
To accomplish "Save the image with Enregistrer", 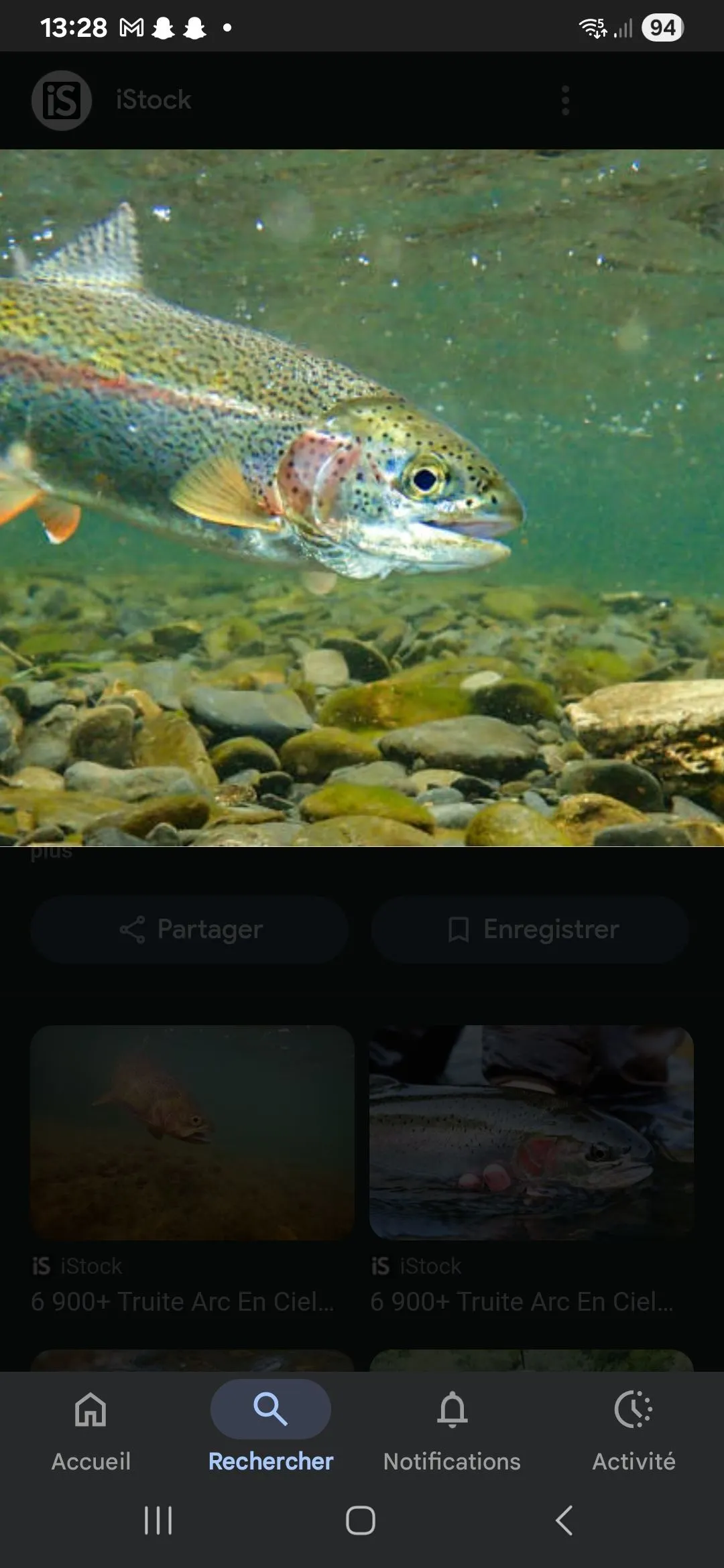I will coord(531,929).
